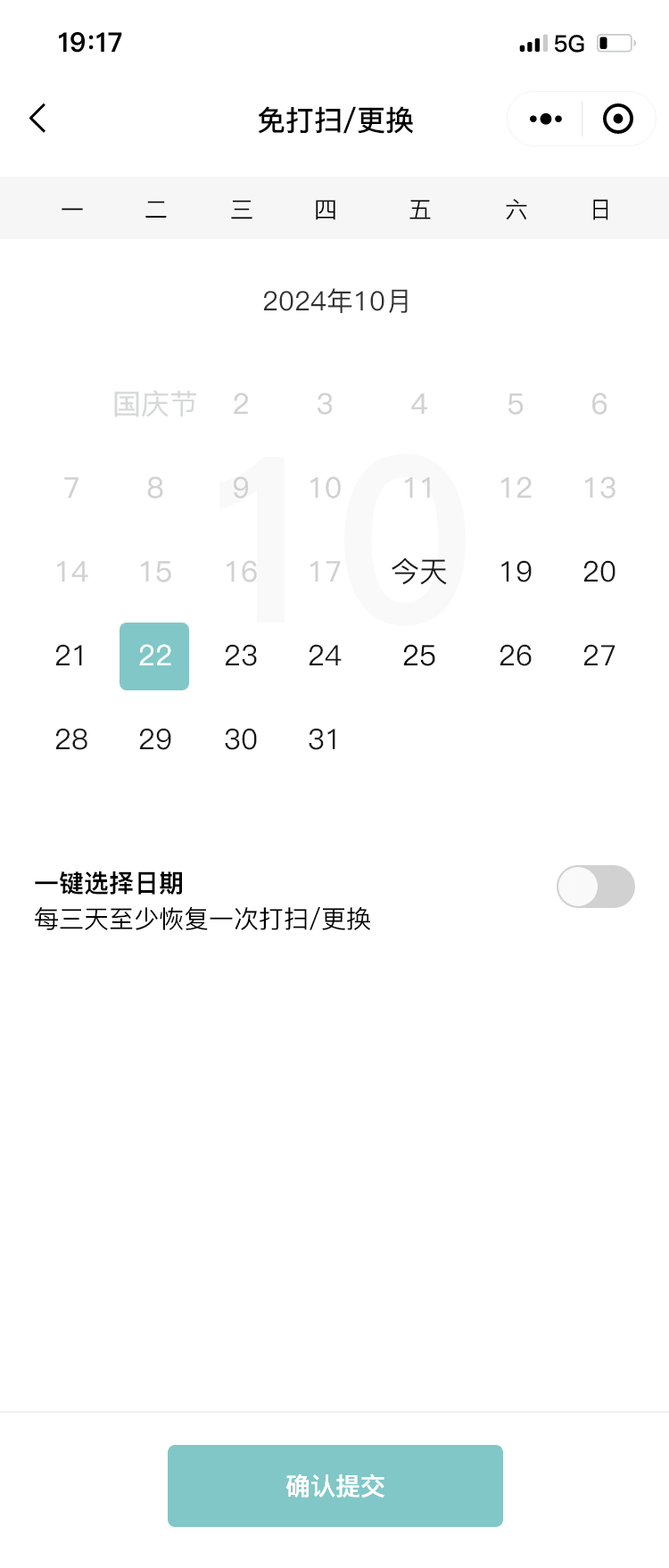Select October 24 on the calendar
The width and height of the screenshot is (669, 1568).
(x=324, y=656)
